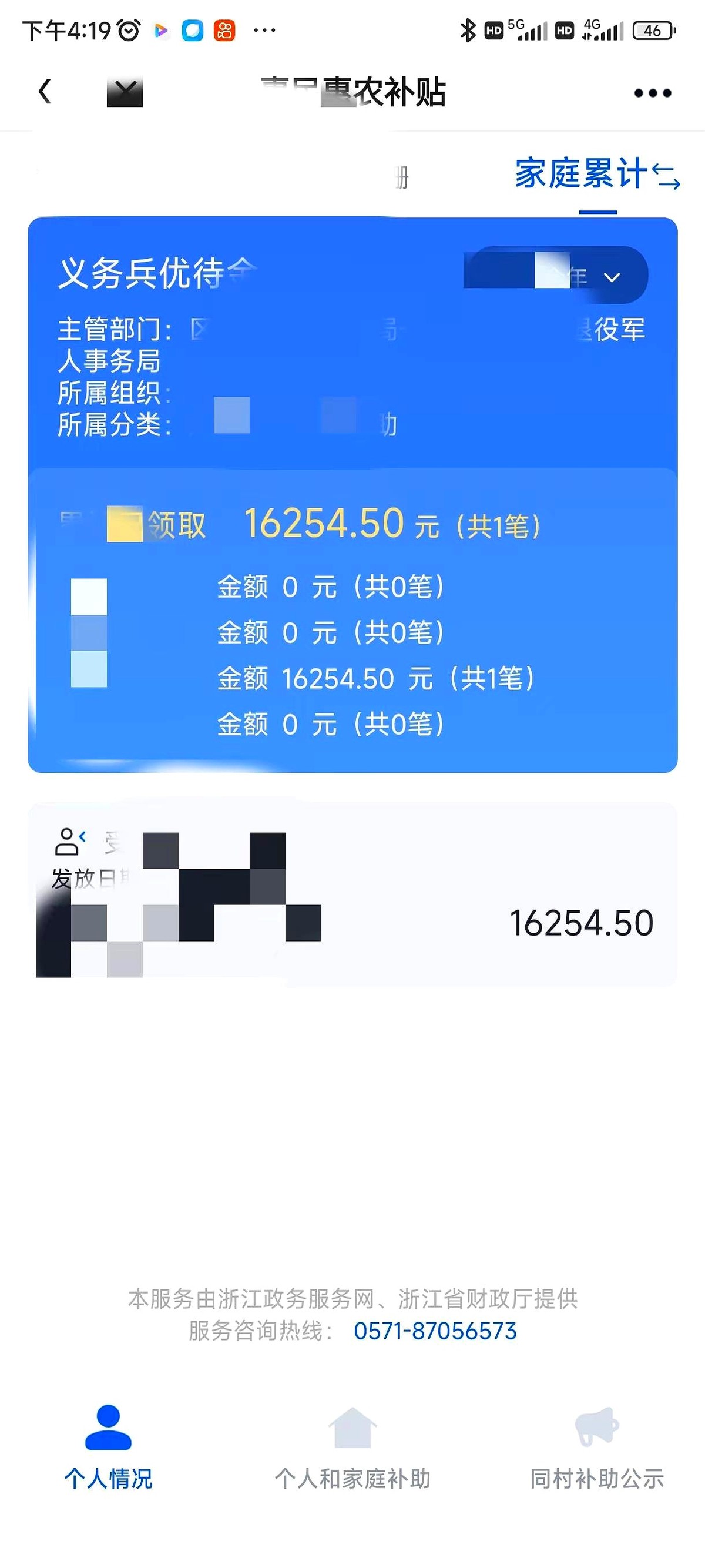Go back with the top-left arrow
Screen dimensions: 705x1568
(45, 92)
